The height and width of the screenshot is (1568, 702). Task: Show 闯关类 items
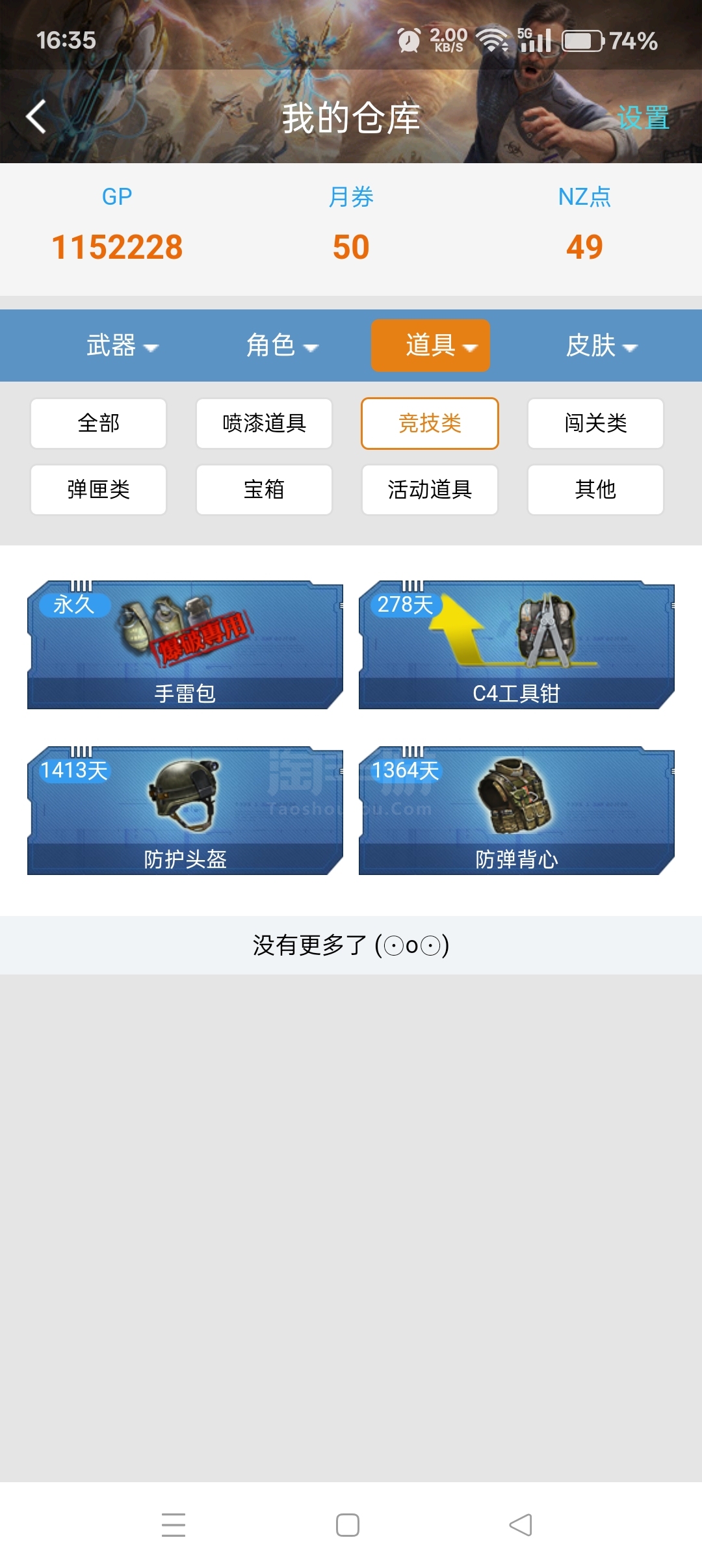595,423
